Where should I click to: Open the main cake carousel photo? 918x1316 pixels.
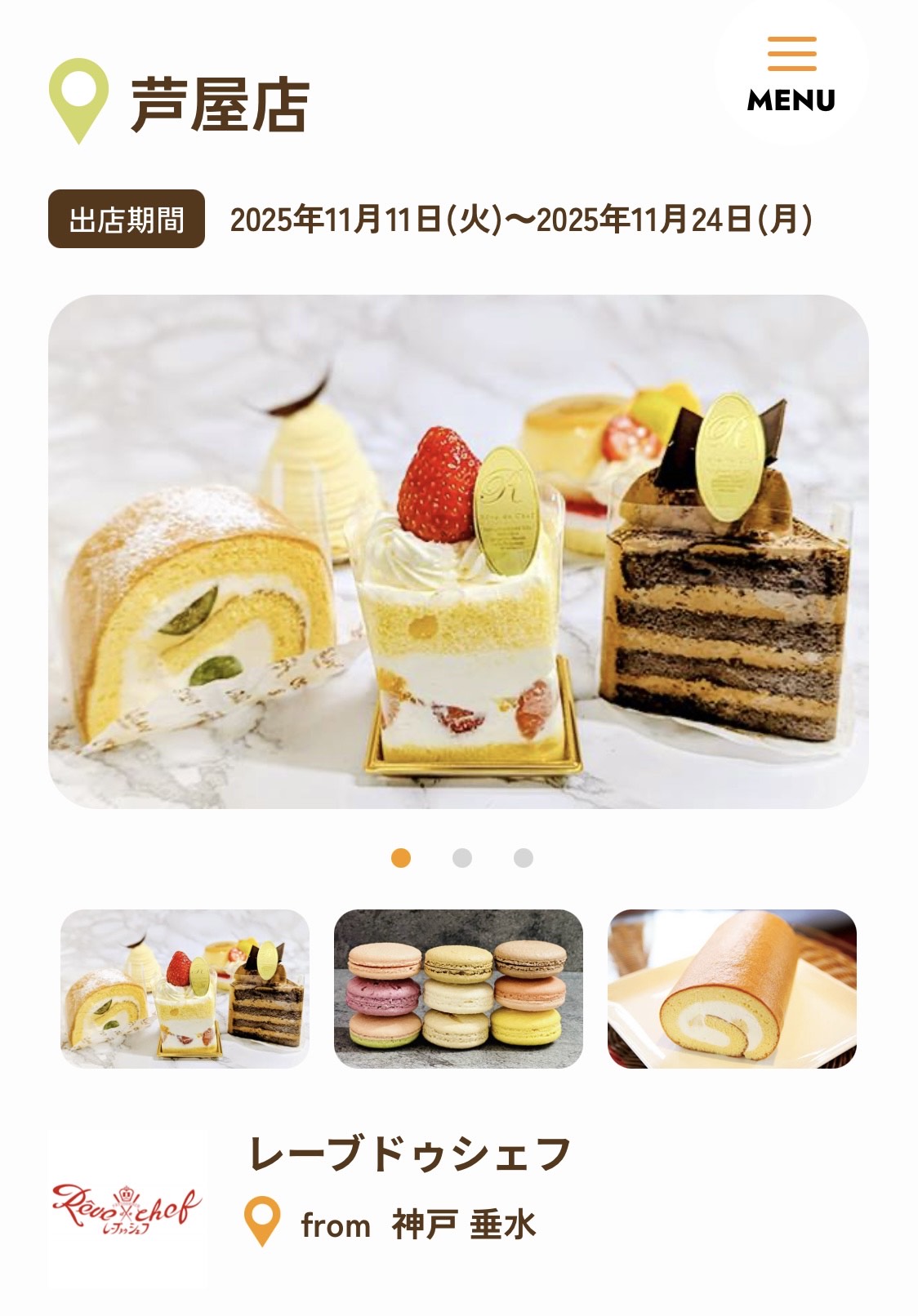458,552
